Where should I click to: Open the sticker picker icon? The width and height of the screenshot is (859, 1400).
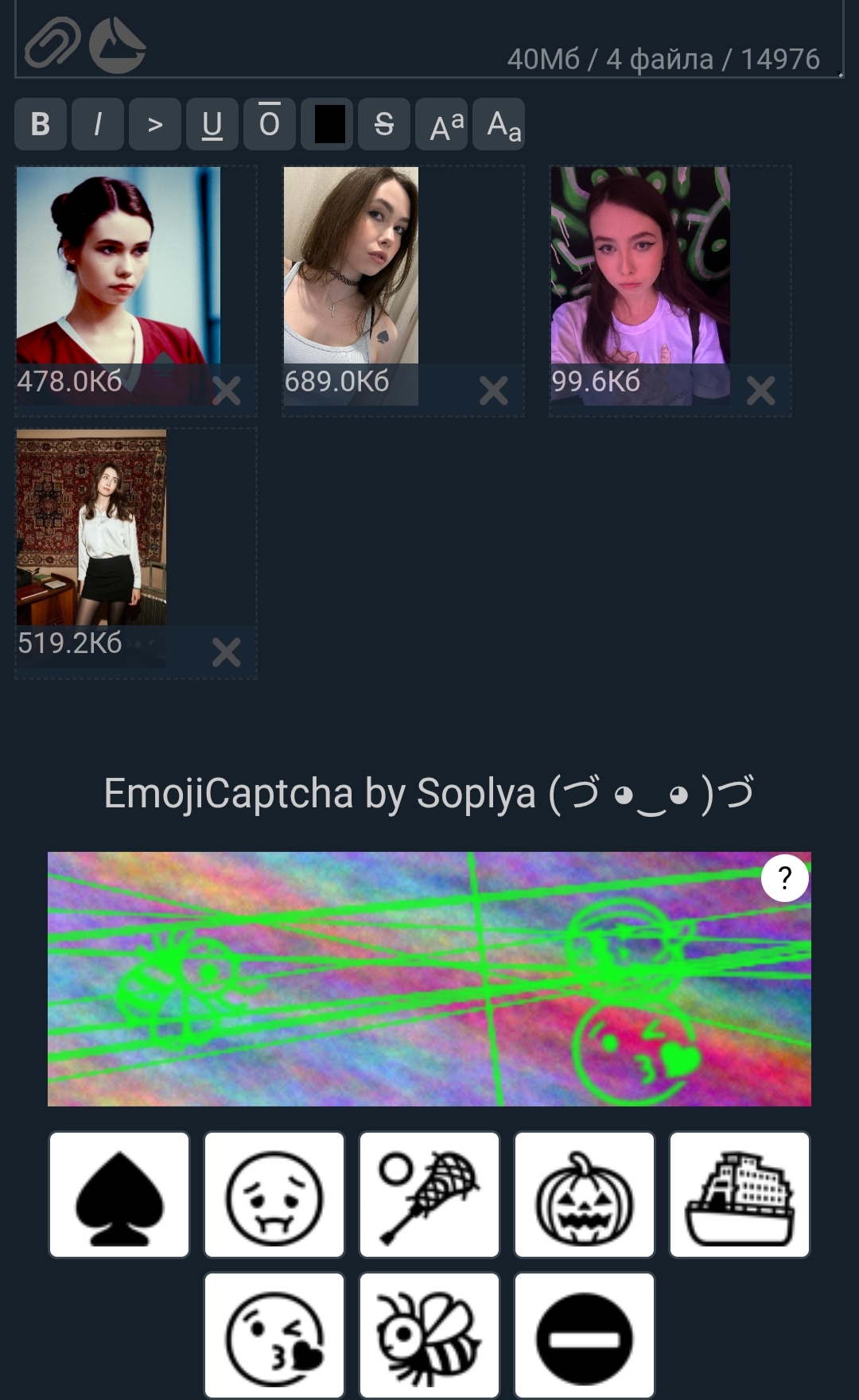pos(117,46)
